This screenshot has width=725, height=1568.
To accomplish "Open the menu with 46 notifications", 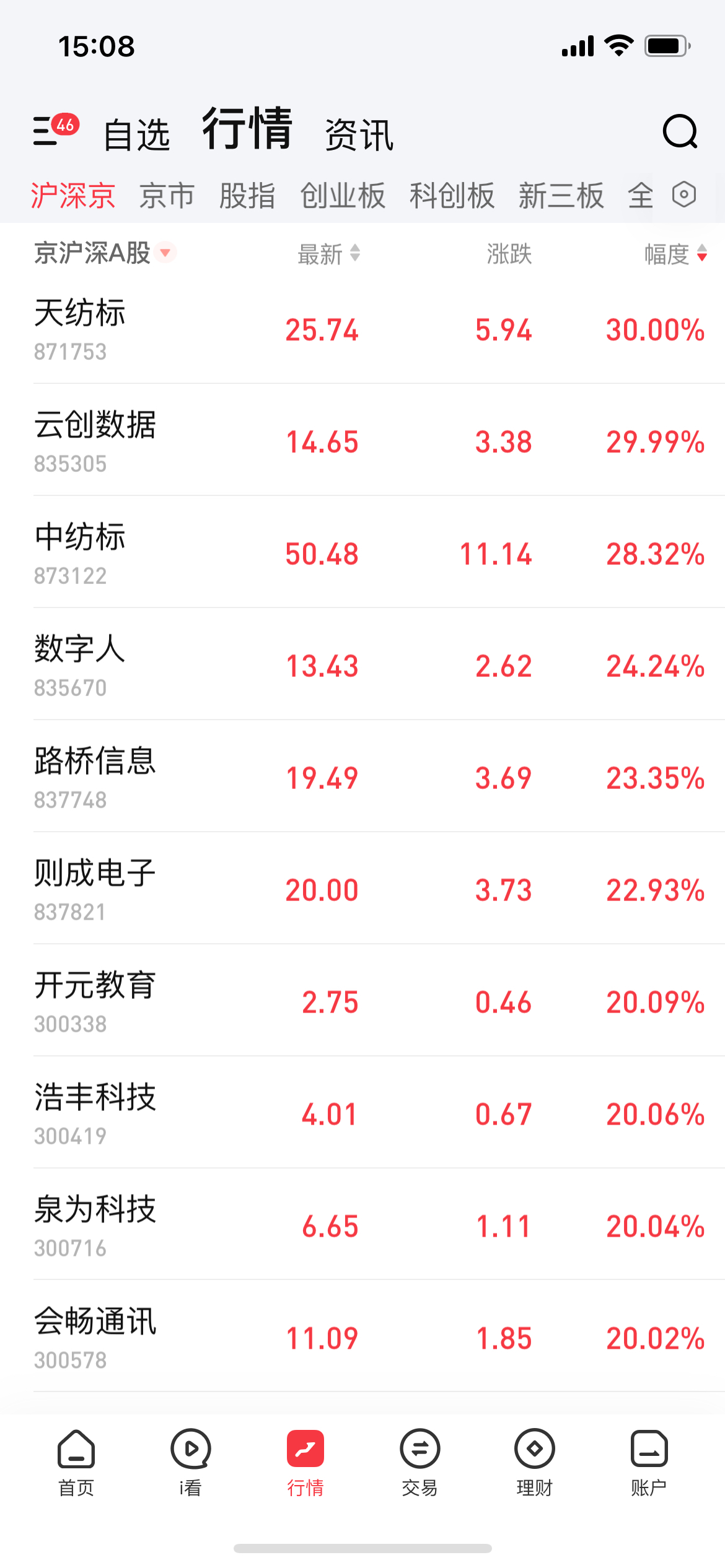I will point(56,130).
